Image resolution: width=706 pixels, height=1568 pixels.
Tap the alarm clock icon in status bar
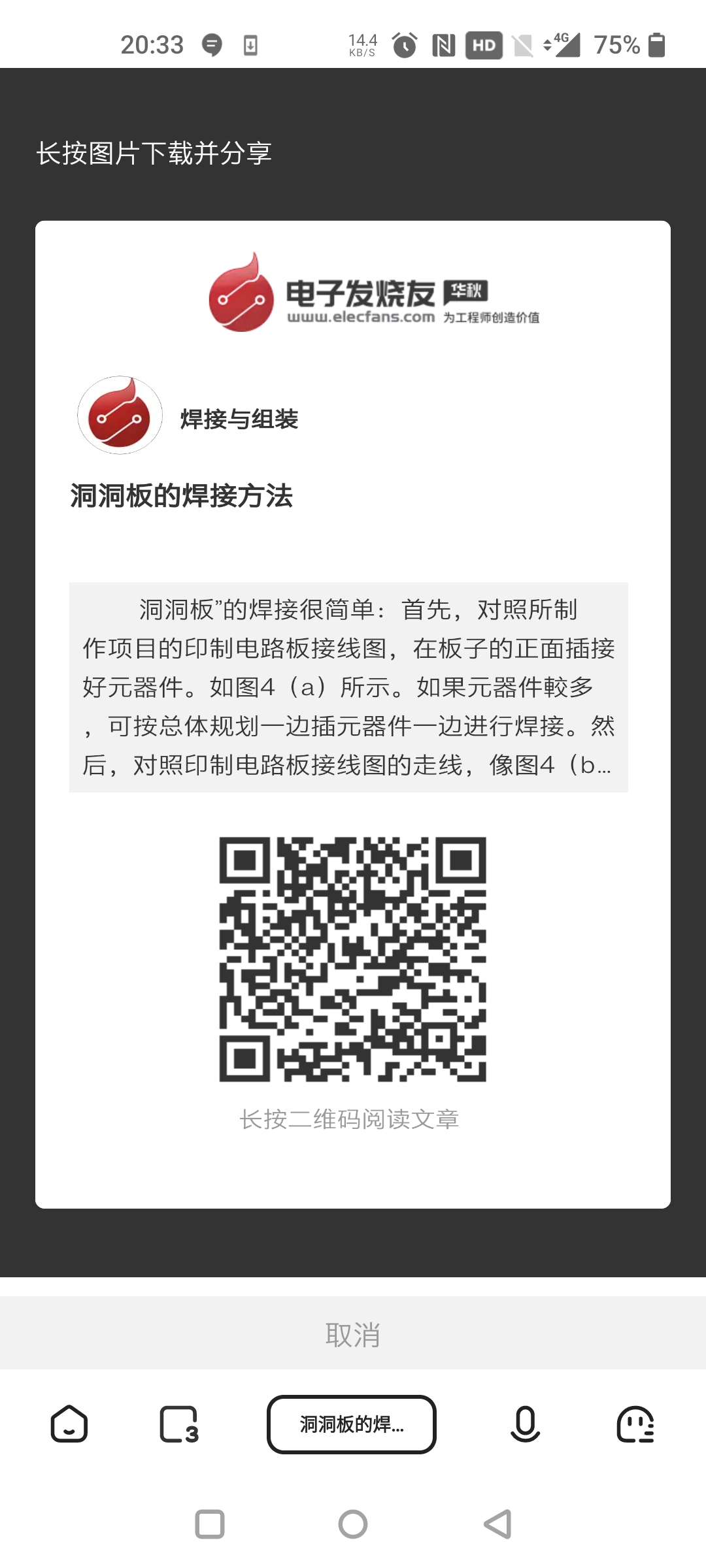click(x=403, y=44)
